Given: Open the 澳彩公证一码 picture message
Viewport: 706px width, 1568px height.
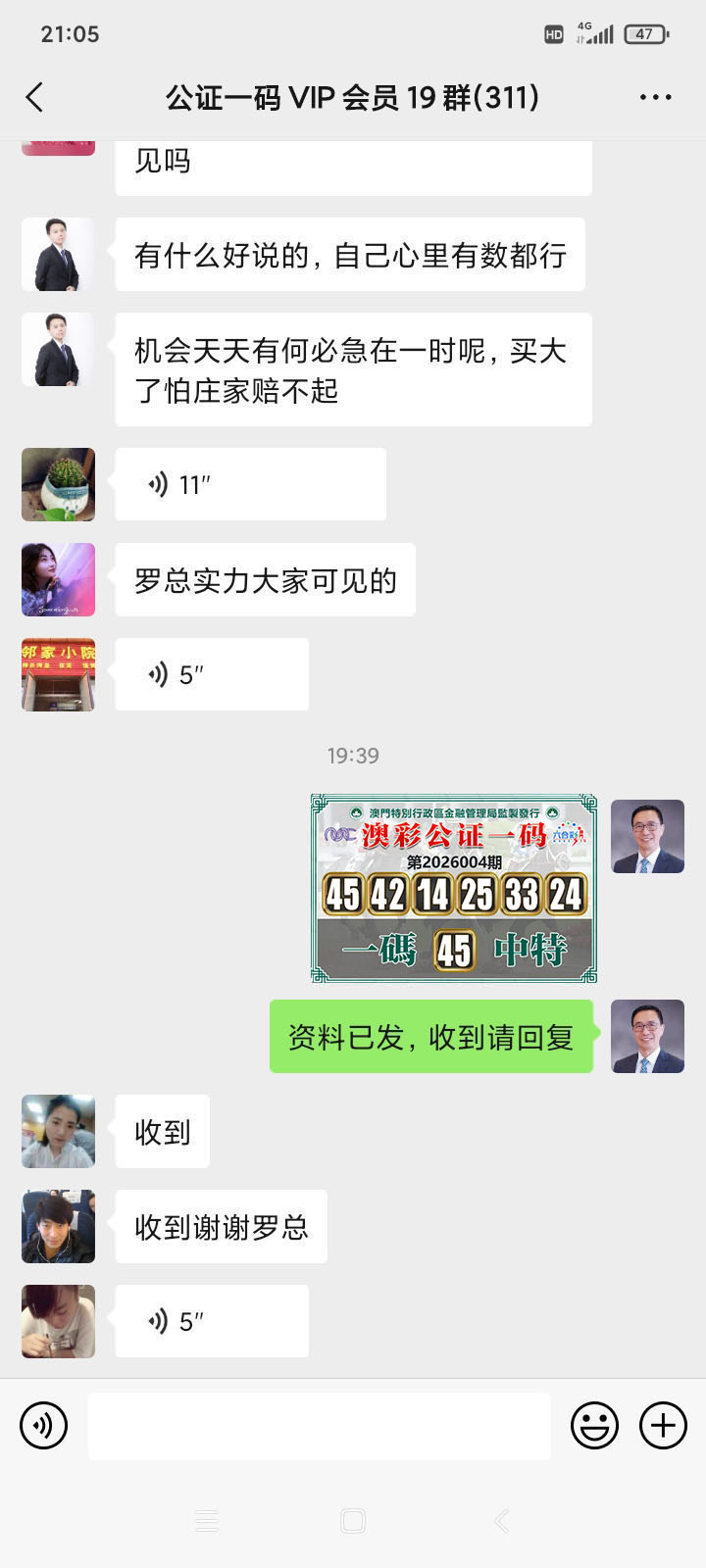Looking at the screenshot, I should [x=454, y=888].
